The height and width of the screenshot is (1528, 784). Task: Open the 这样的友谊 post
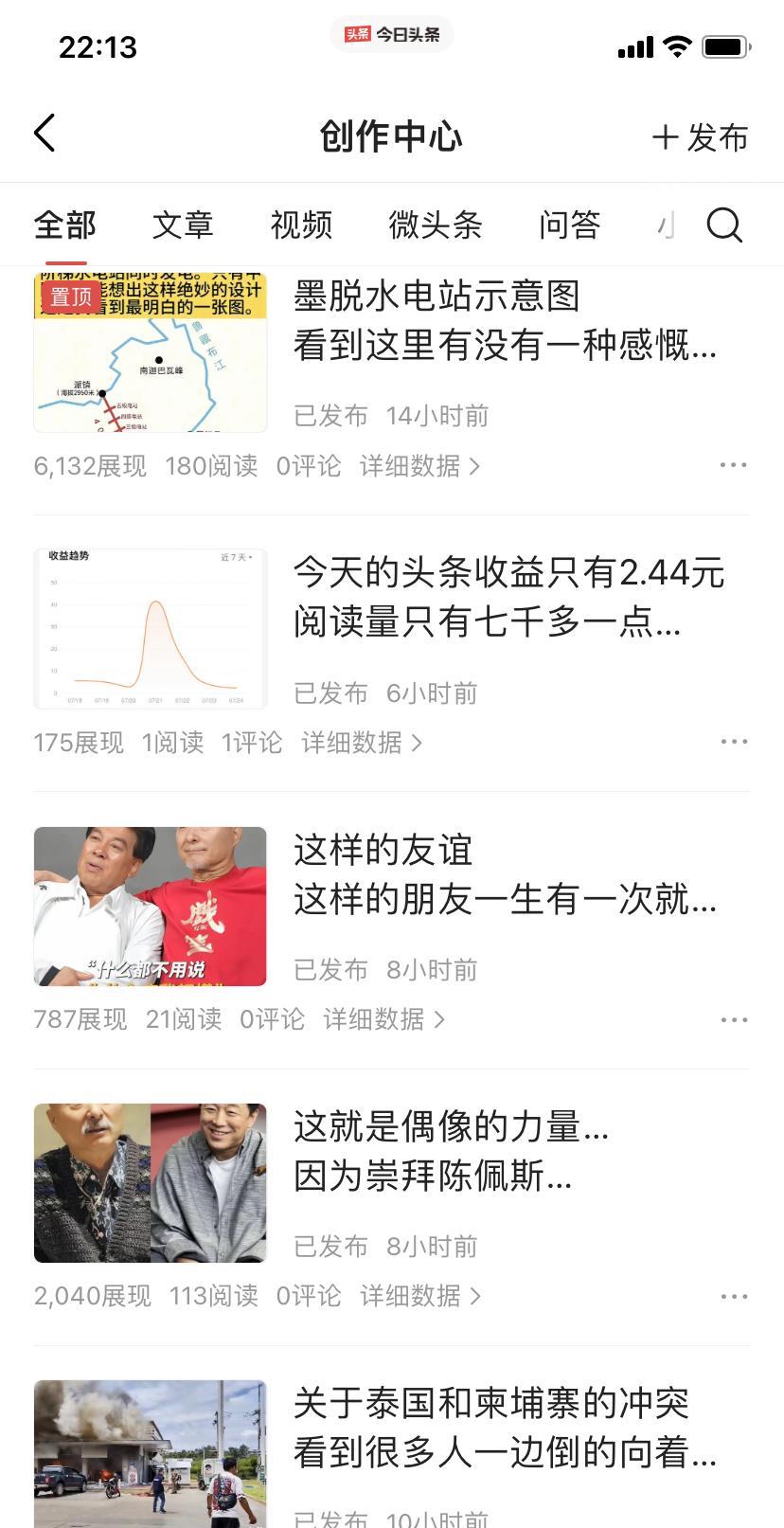[x=504, y=874]
